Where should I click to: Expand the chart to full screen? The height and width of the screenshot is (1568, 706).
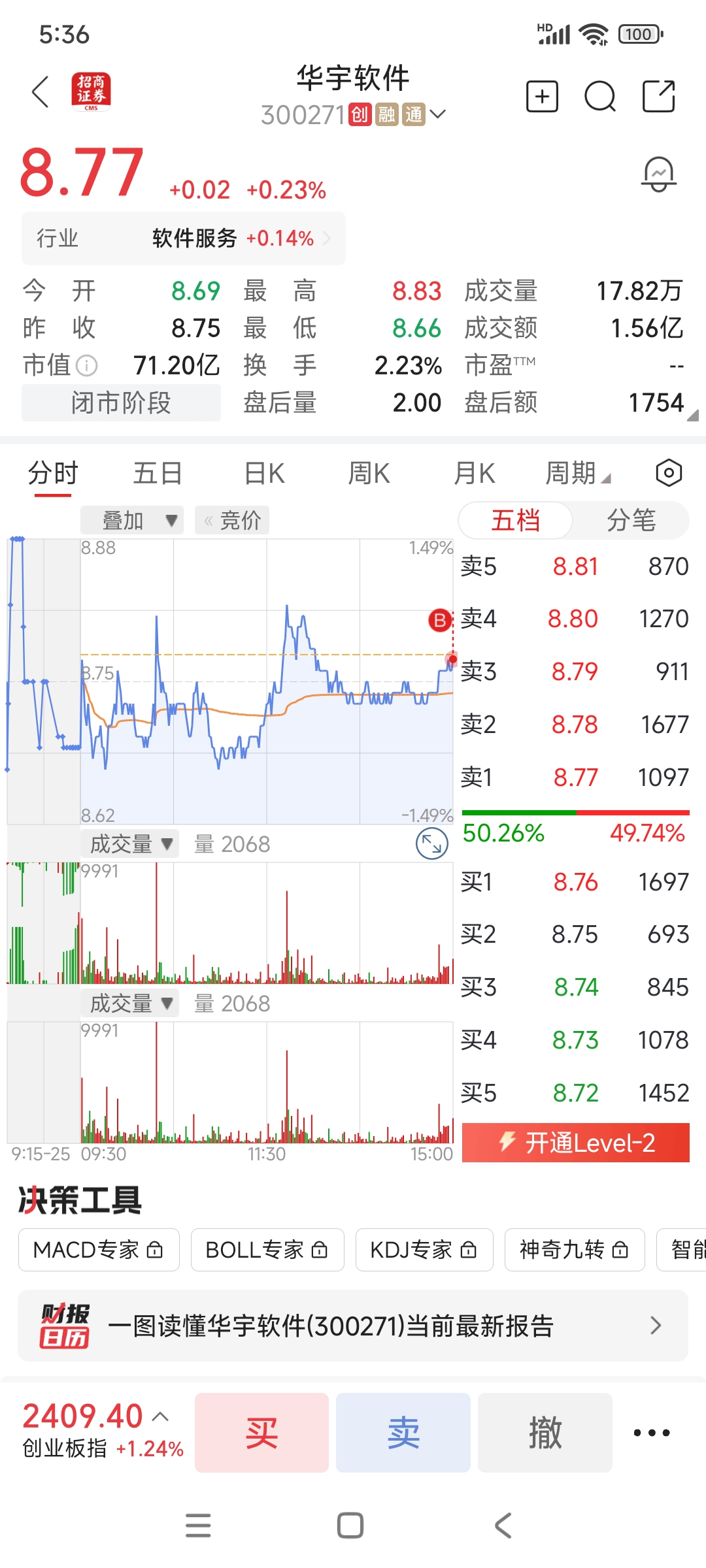point(431,843)
